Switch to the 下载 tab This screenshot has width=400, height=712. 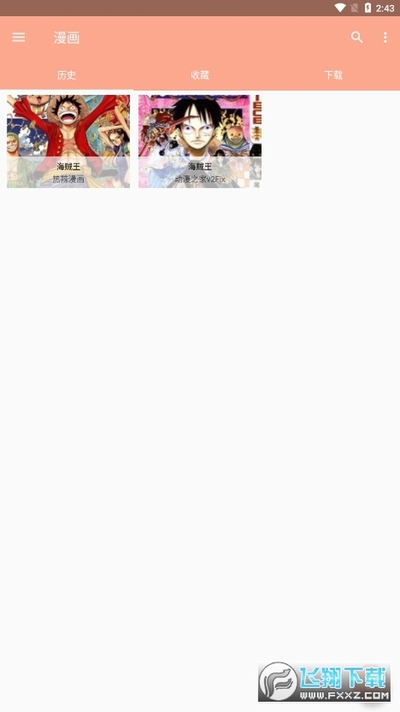pos(333,75)
